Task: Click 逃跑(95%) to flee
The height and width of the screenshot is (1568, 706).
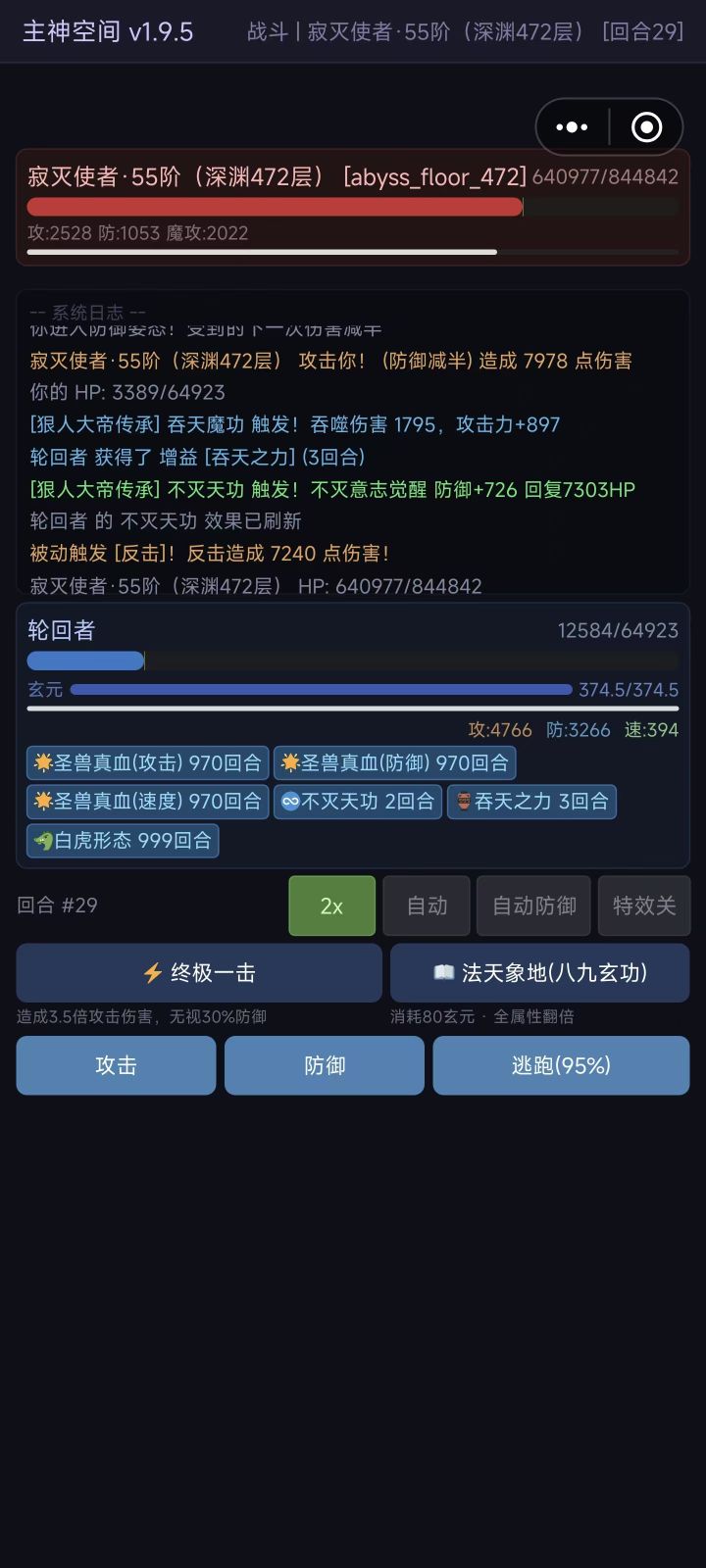Action: [x=562, y=1065]
